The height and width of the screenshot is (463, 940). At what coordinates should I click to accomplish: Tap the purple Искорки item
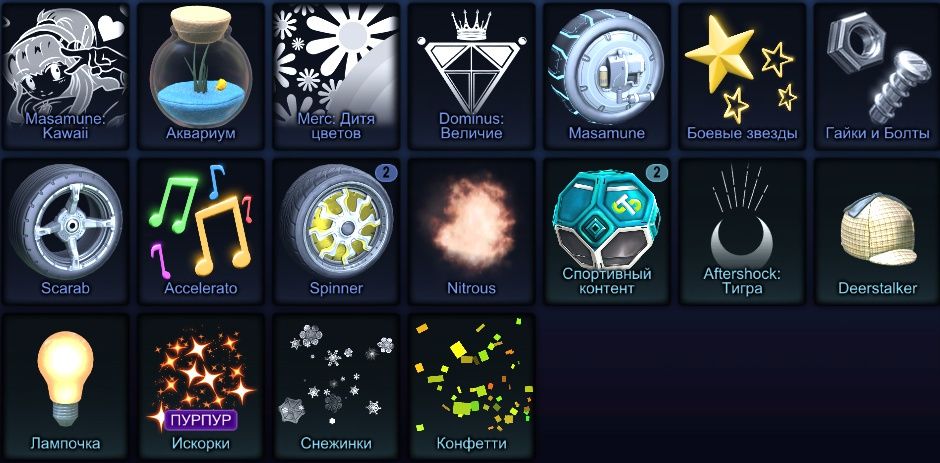[200, 385]
